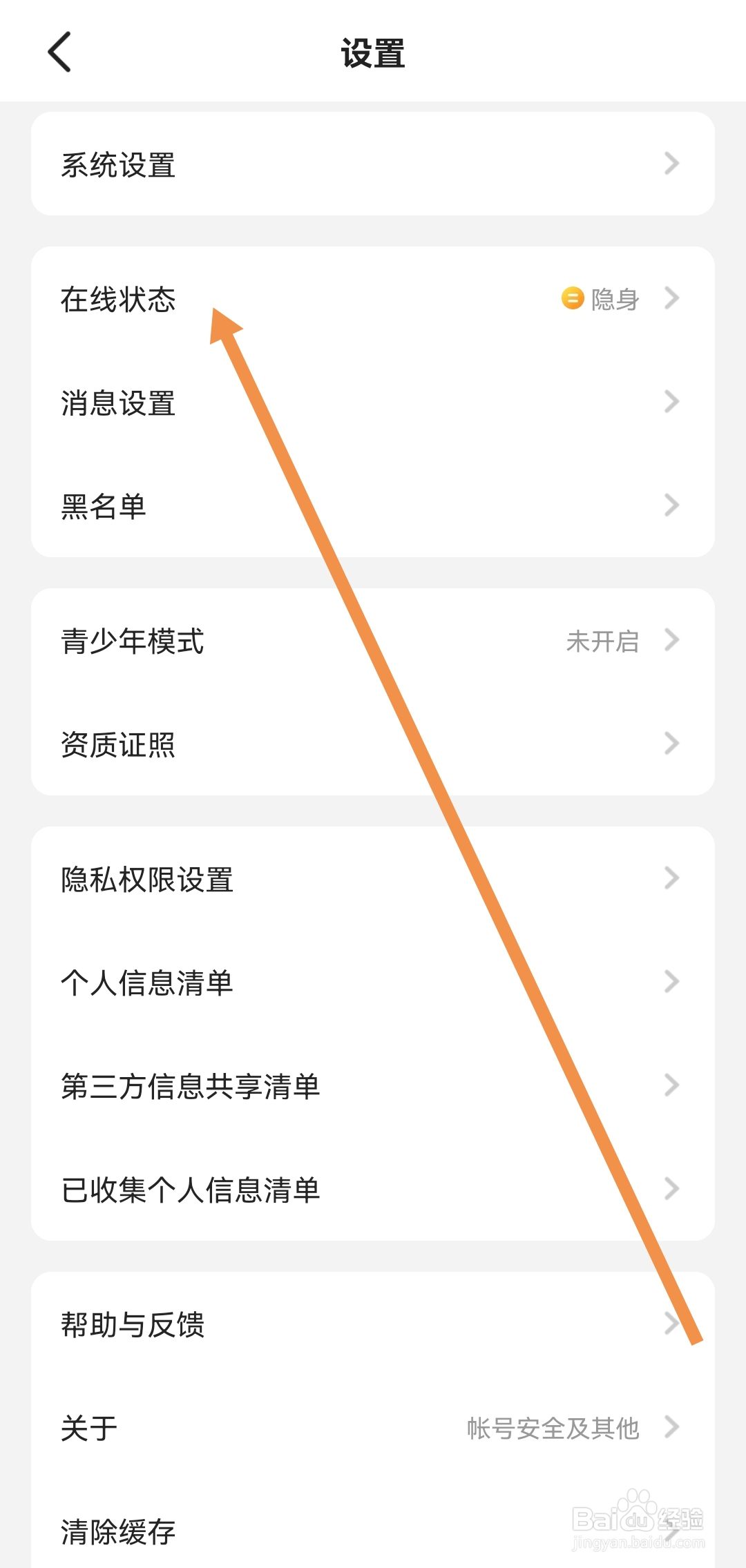Screen dimensions: 746x1568
Task: Click the 未开启 status text
Action: click(603, 641)
